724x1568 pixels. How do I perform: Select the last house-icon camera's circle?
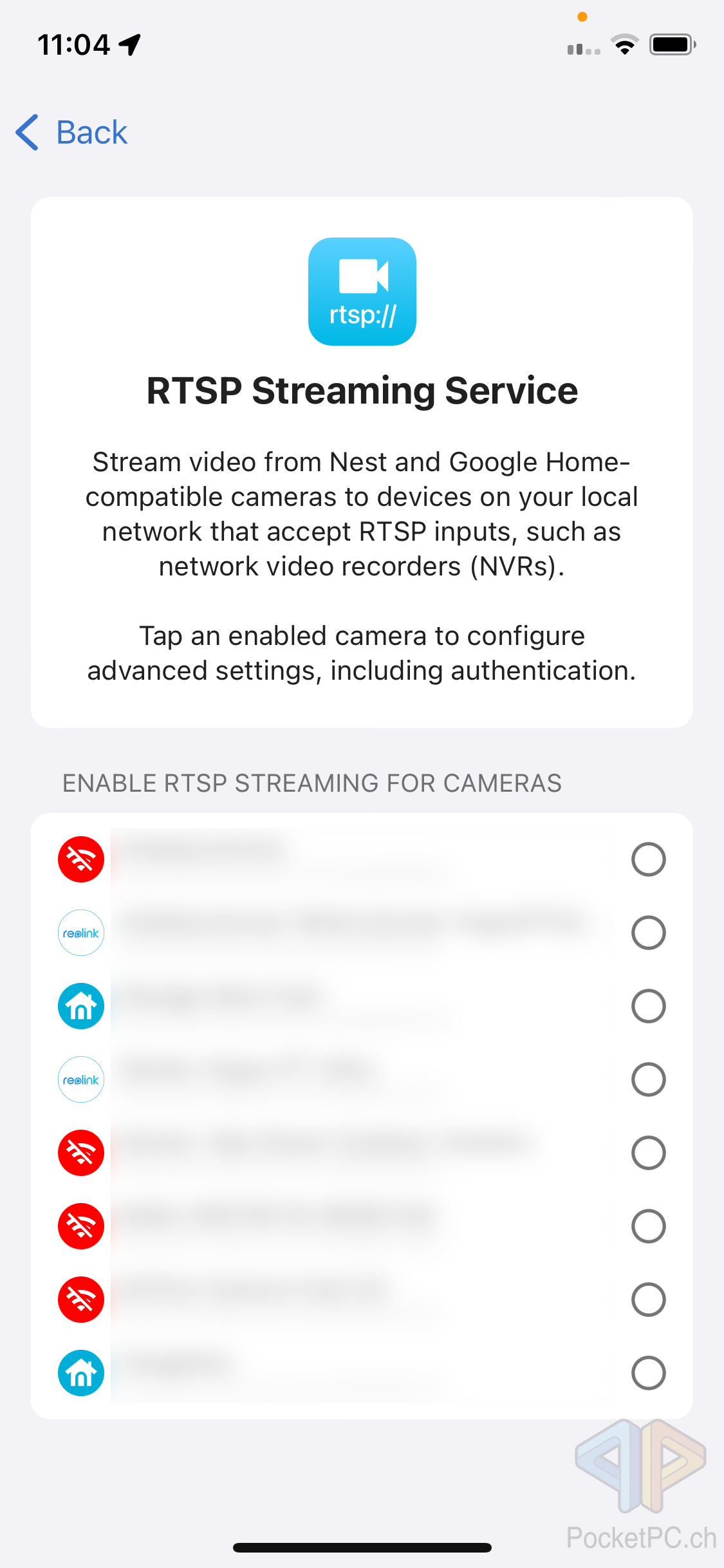648,1373
